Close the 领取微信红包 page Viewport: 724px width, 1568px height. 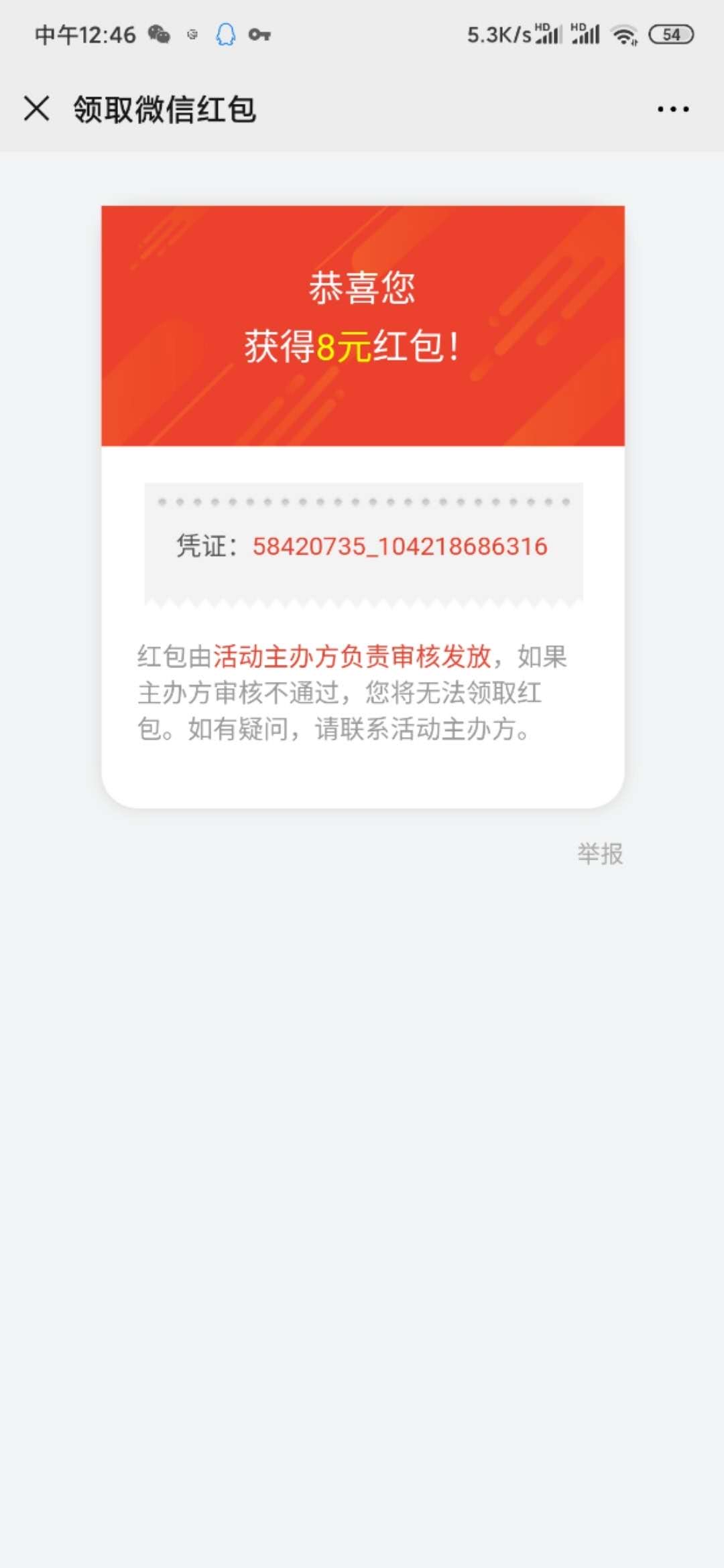point(36,109)
